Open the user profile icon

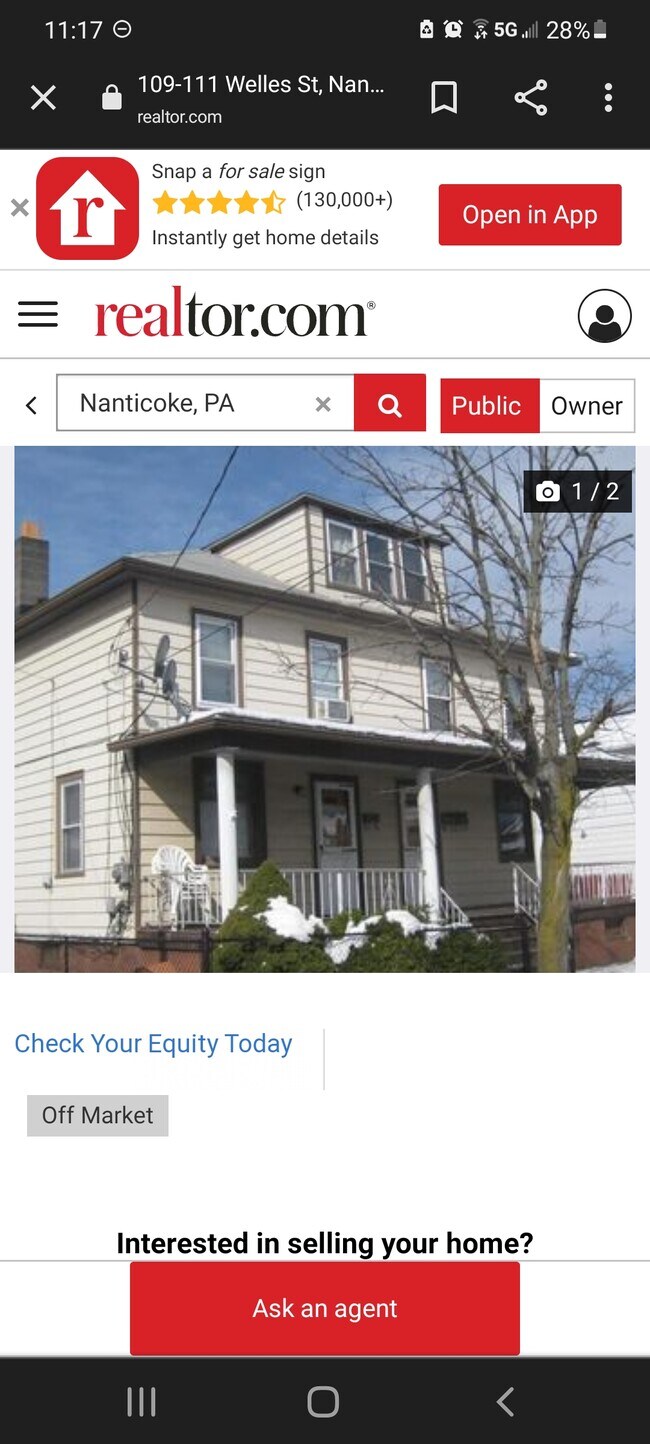coord(604,316)
